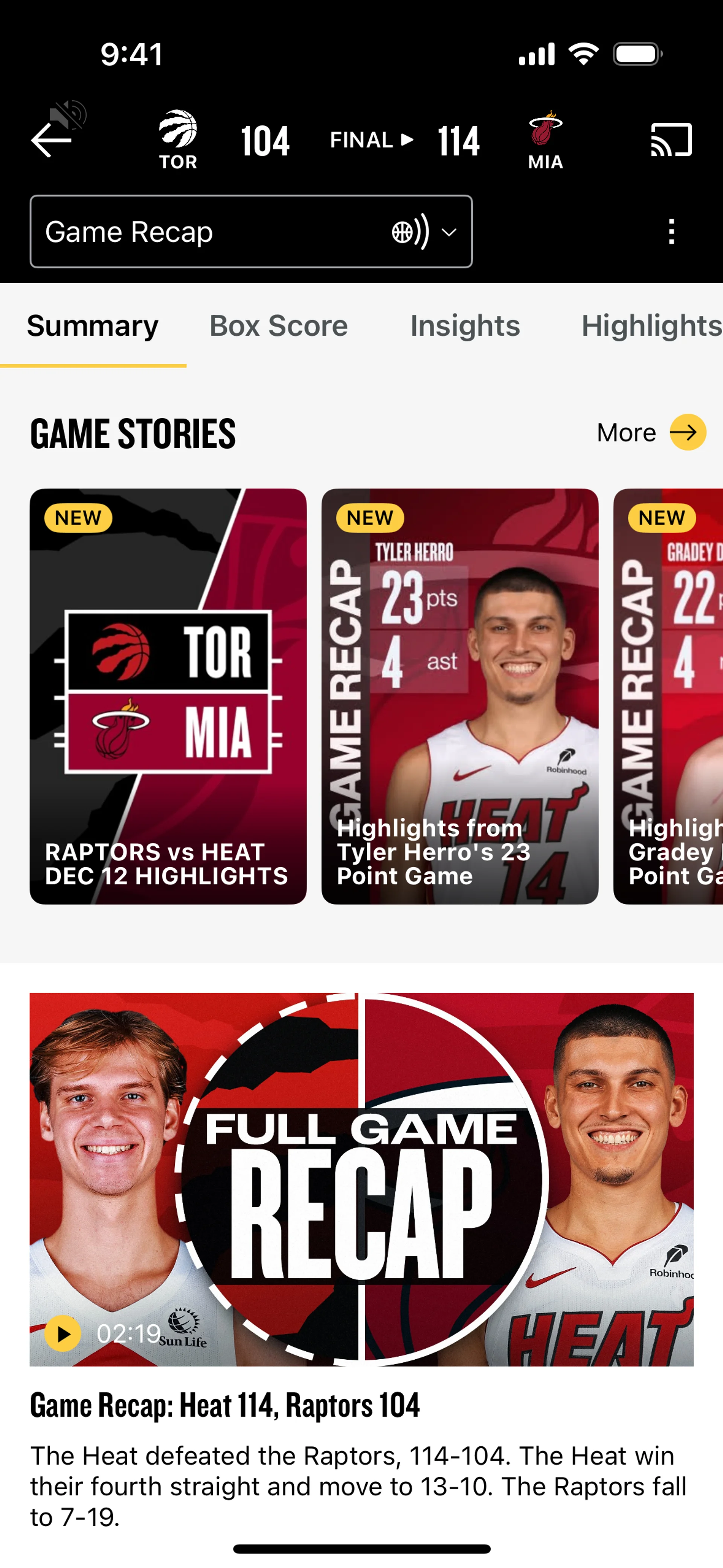Open the cast to device icon
The height and width of the screenshot is (1568, 723).
pyautogui.click(x=671, y=140)
